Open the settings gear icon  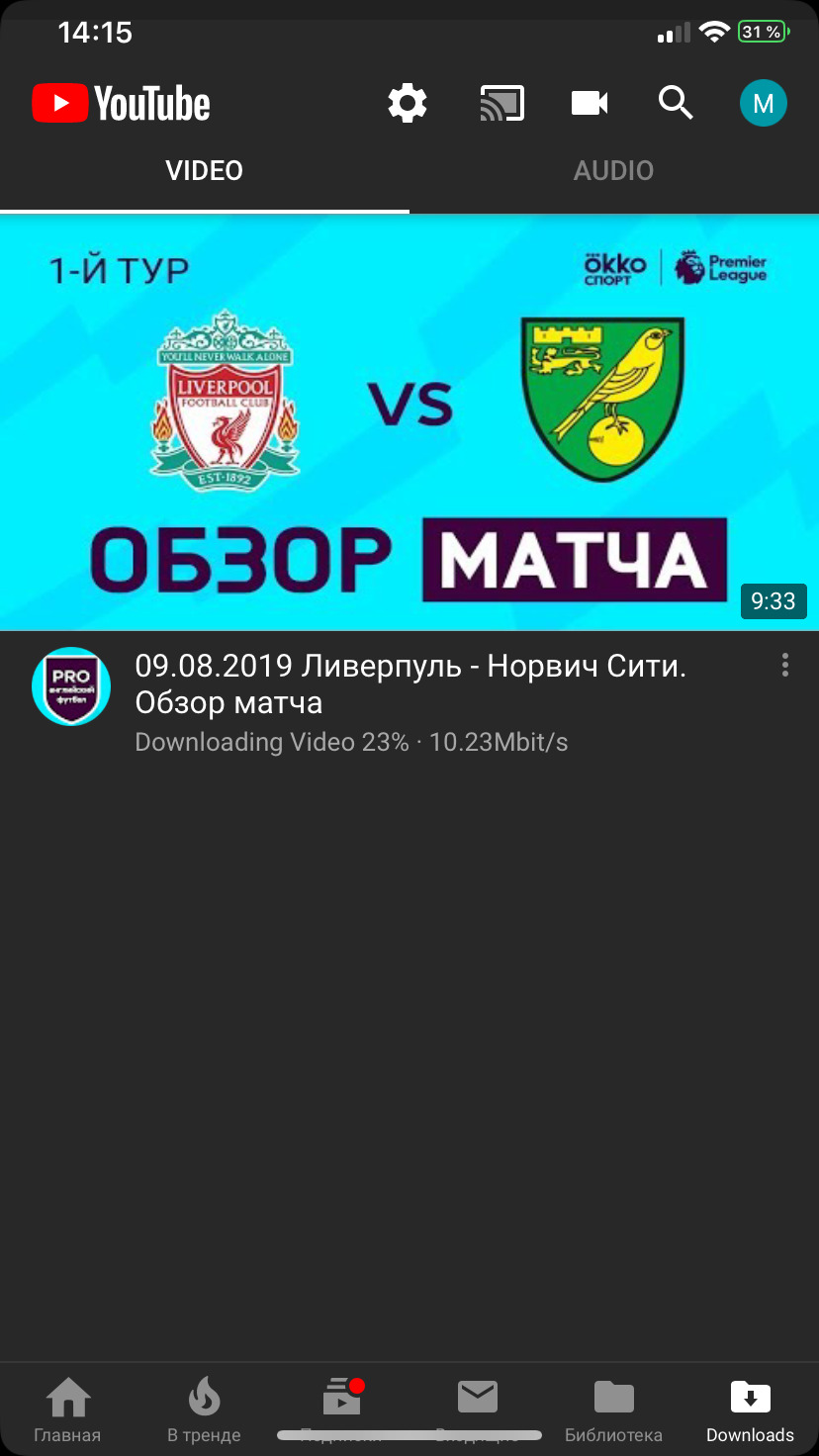tap(407, 103)
